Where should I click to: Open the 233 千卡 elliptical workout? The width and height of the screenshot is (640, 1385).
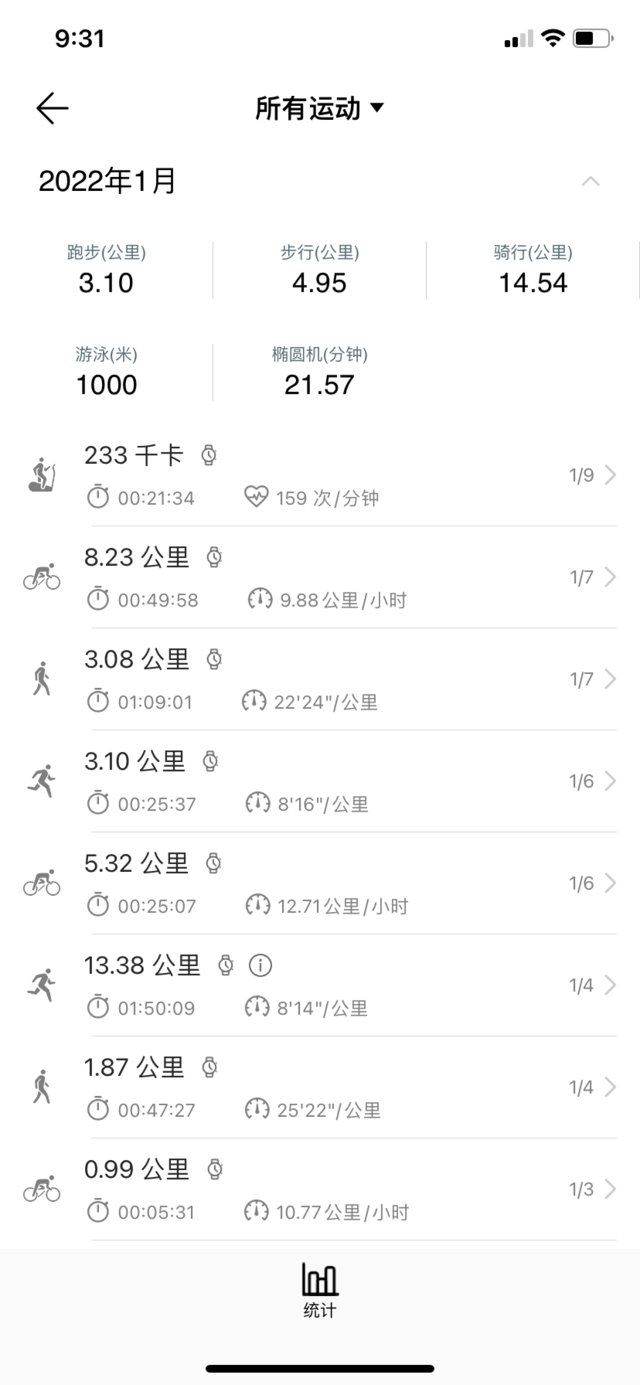click(x=320, y=475)
